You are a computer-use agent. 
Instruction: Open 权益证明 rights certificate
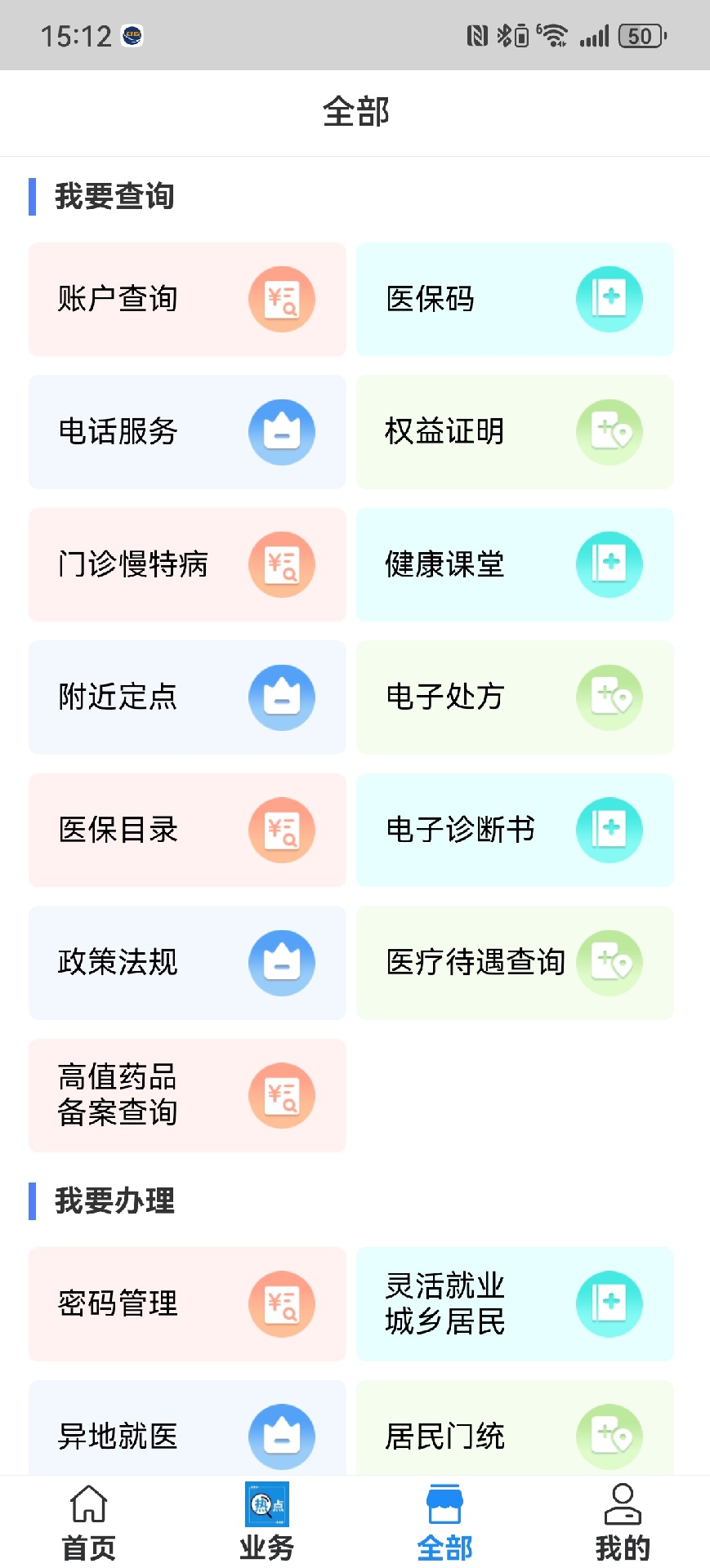click(514, 432)
